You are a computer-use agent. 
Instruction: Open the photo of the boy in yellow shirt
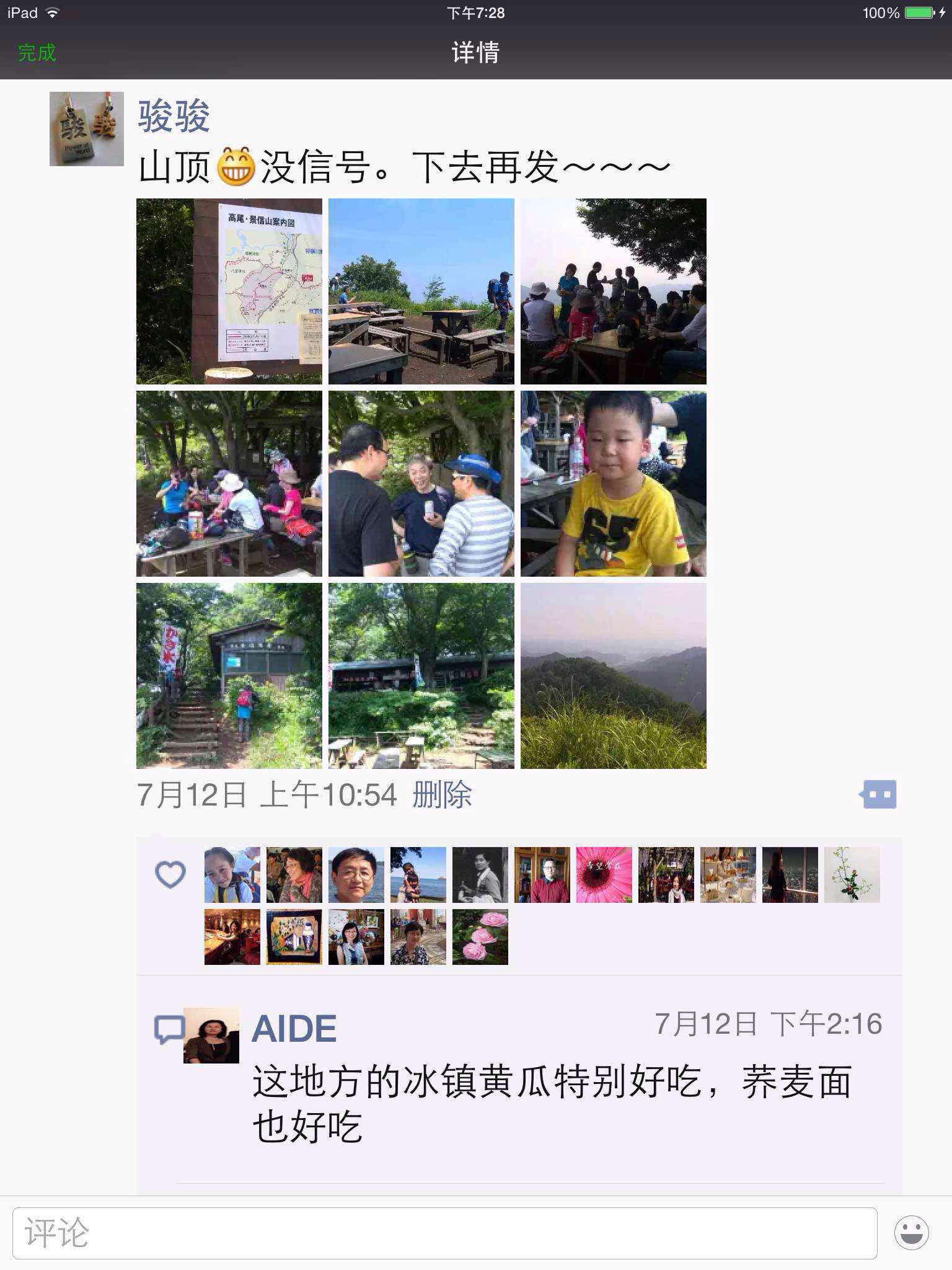tap(614, 484)
